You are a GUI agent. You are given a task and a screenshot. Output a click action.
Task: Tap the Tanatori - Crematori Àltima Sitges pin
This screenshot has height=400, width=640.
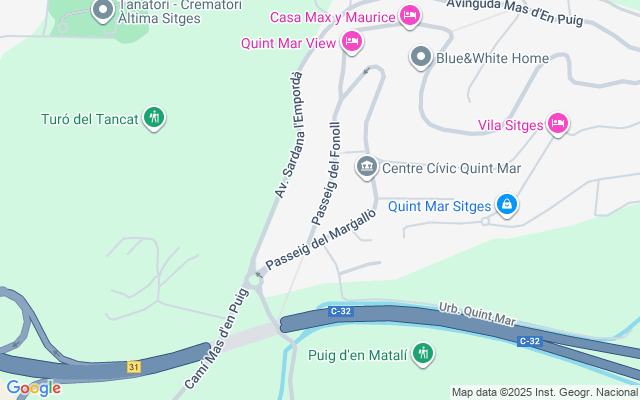pos(102,11)
